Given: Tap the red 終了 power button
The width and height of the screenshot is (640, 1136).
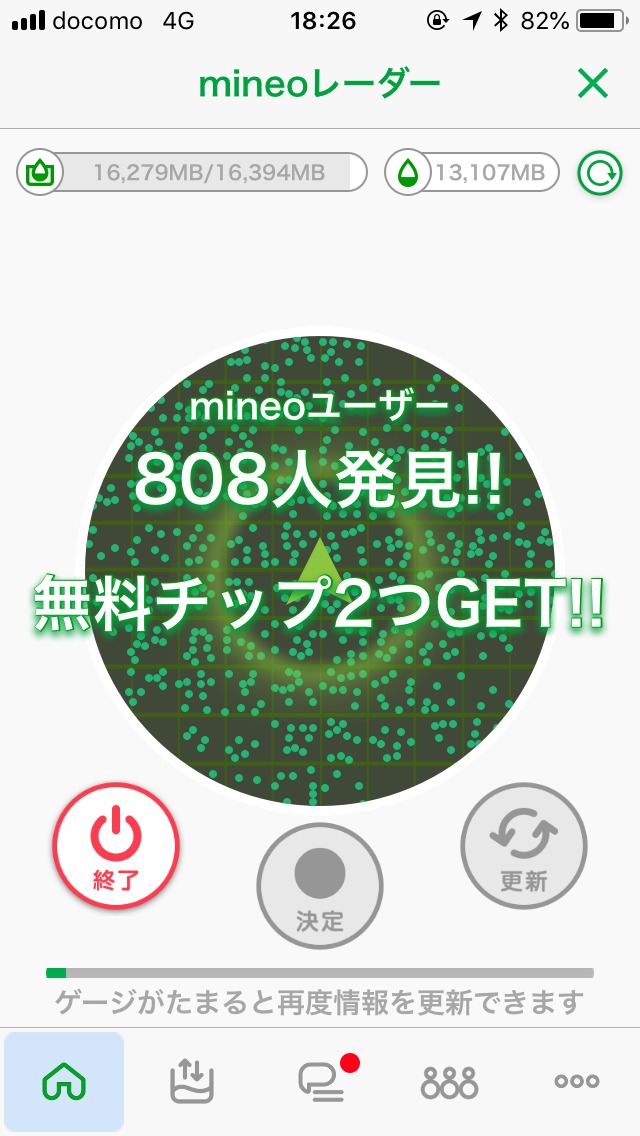Looking at the screenshot, I should tap(116, 845).
